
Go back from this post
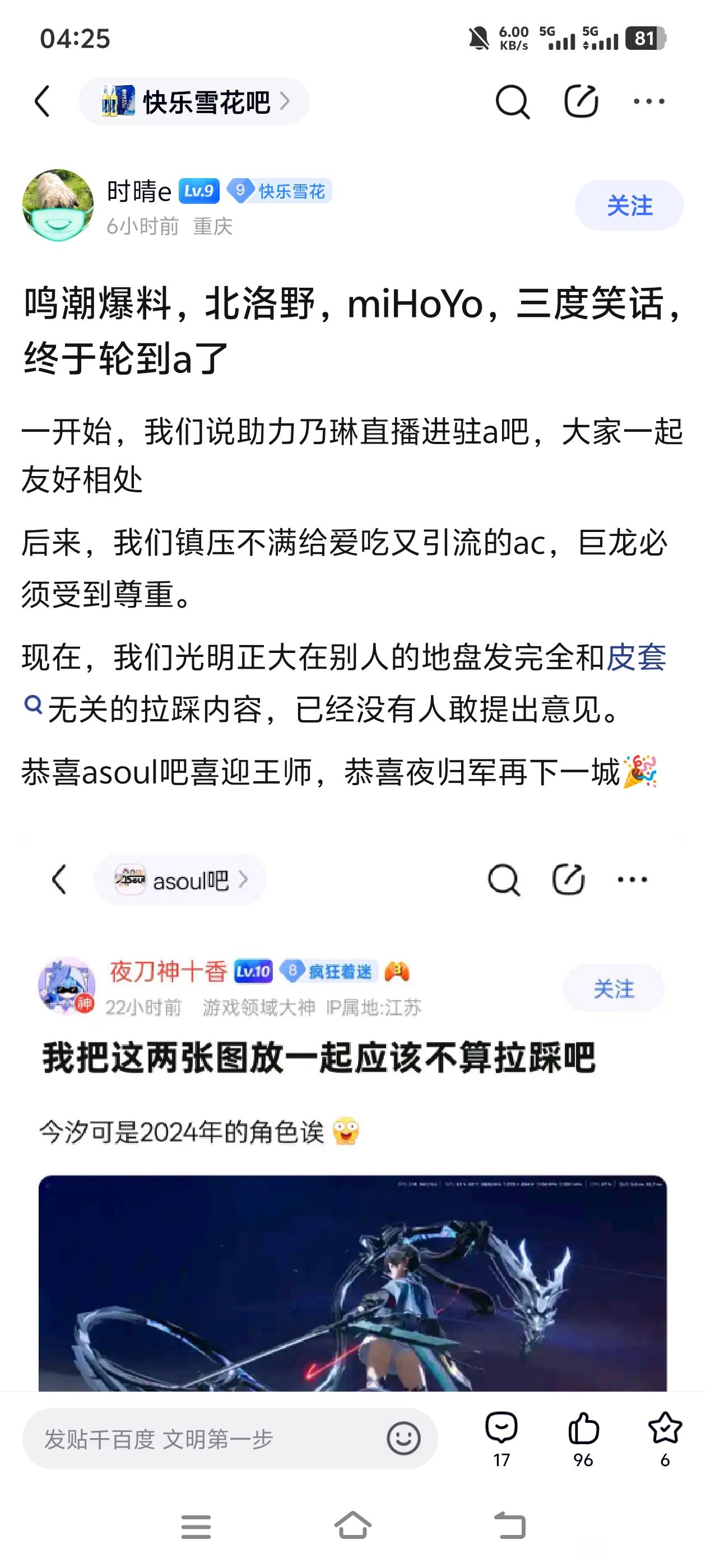click(x=43, y=101)
